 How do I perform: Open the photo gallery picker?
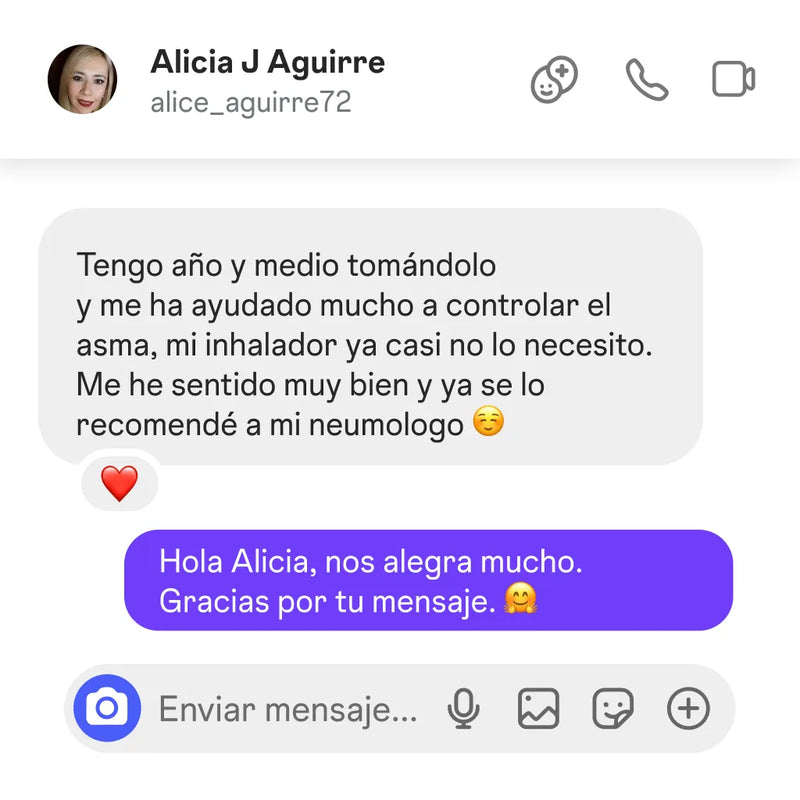[538, 709]
